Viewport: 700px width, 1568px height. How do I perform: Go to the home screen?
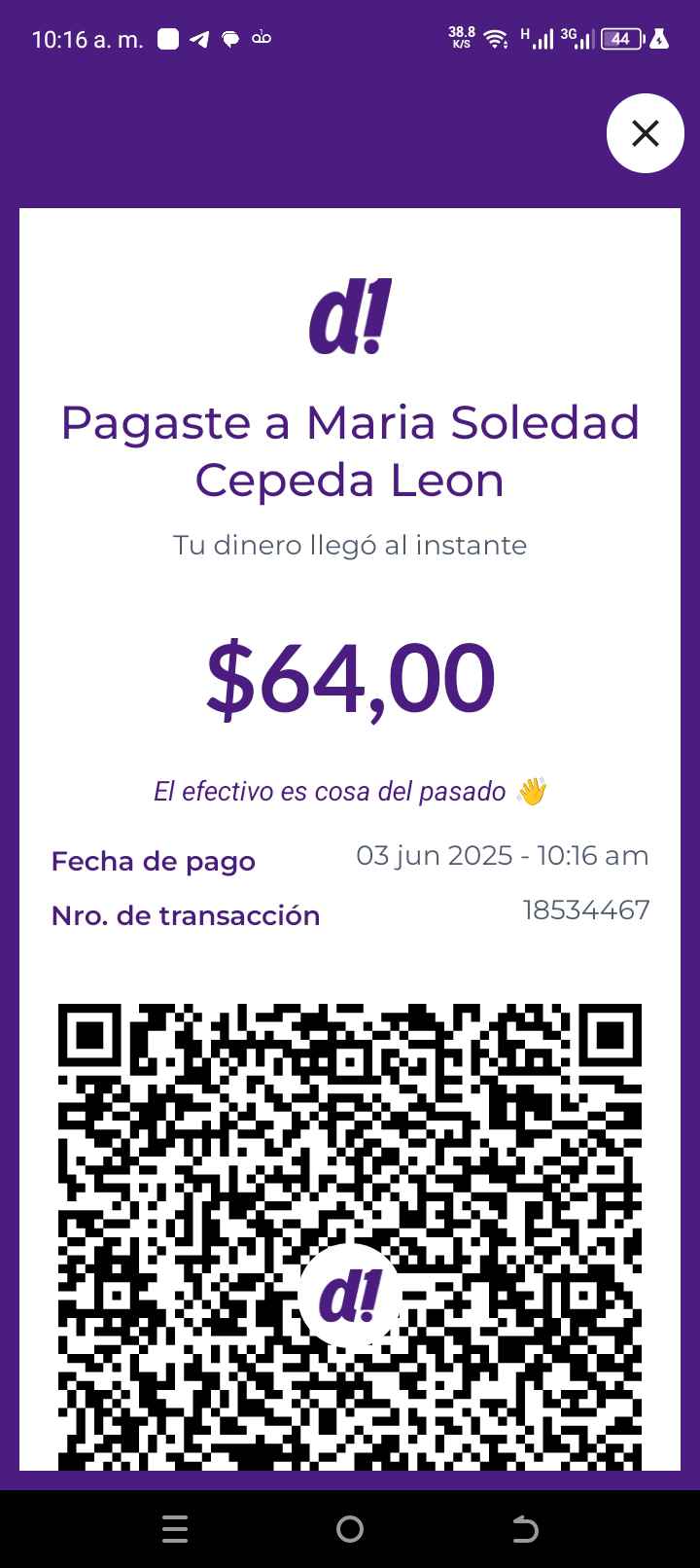click(350, 1530)
